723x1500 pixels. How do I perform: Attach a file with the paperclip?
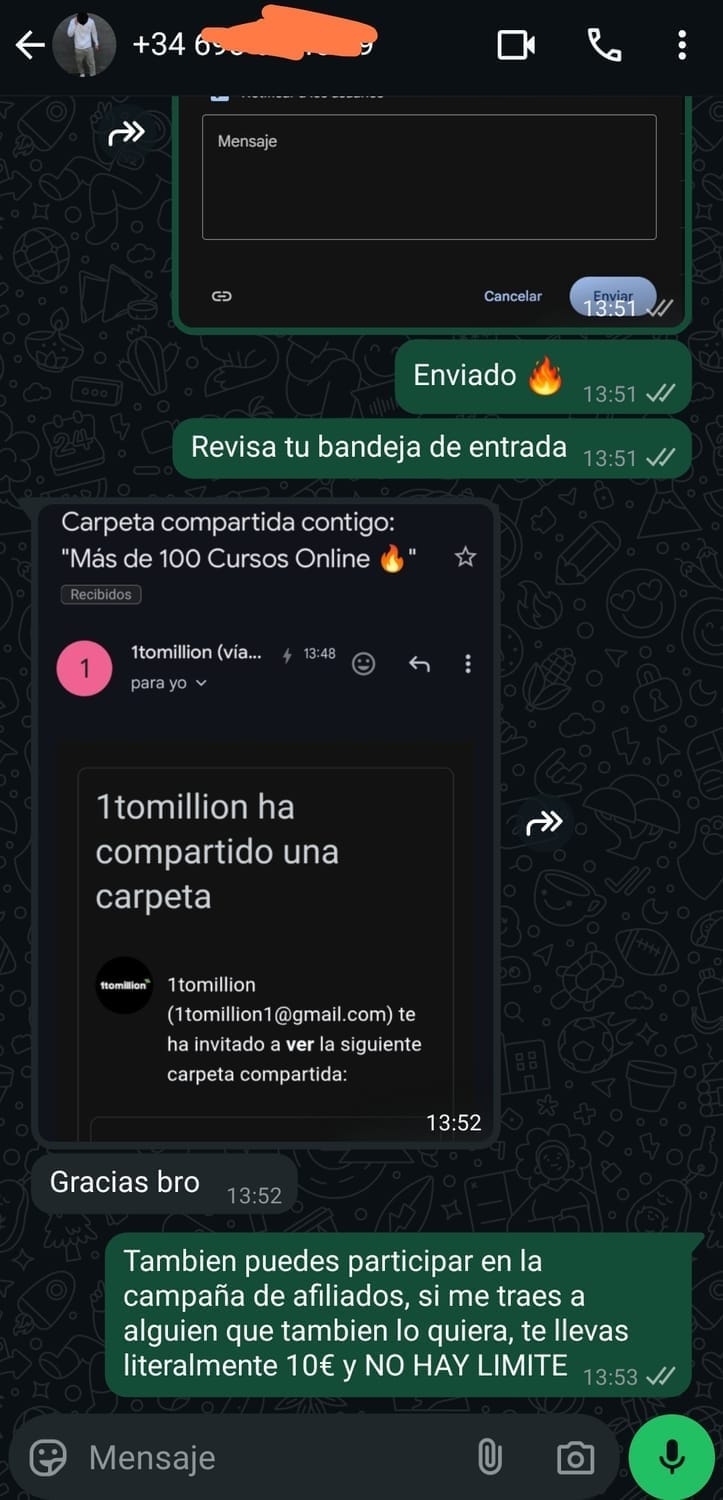[489, 1457]
